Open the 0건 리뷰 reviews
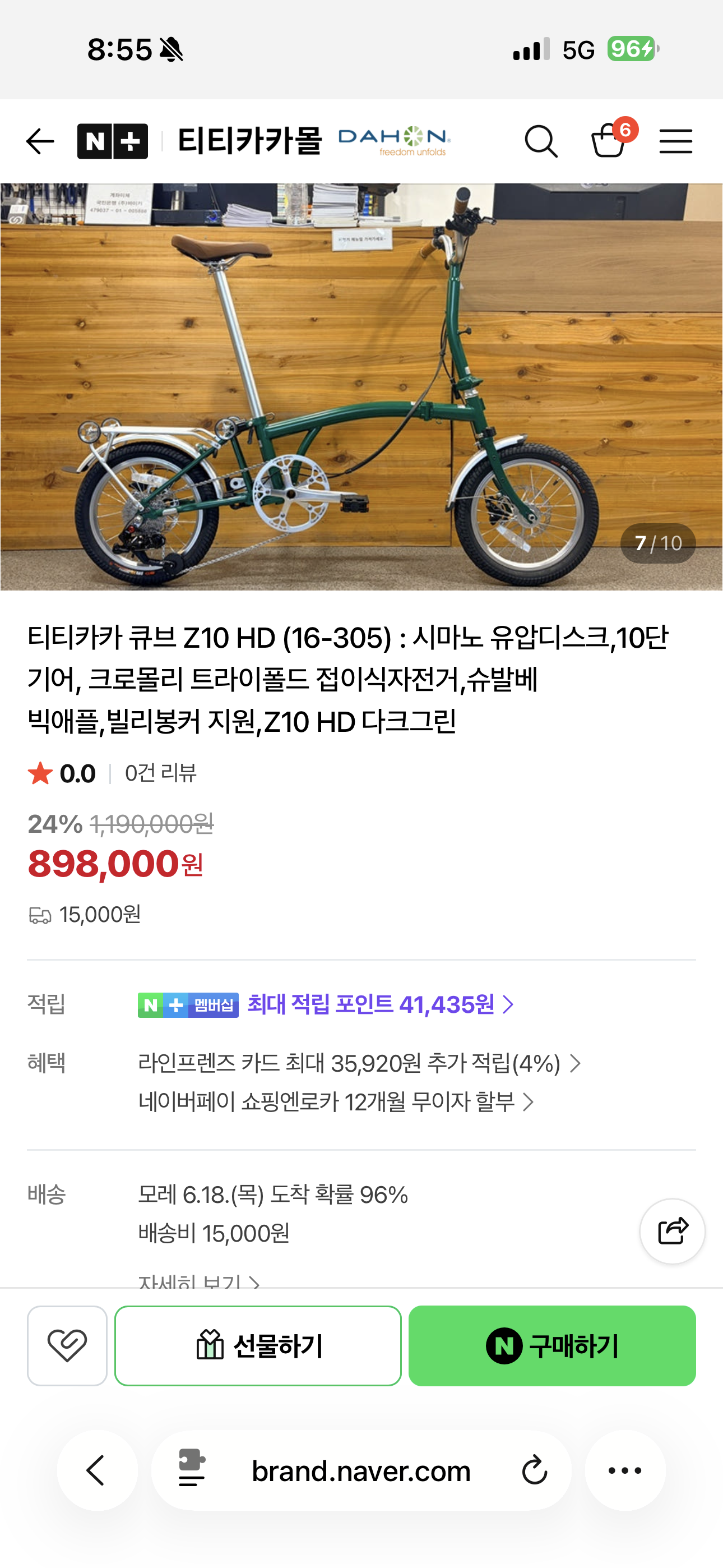 tap(161, 773)
